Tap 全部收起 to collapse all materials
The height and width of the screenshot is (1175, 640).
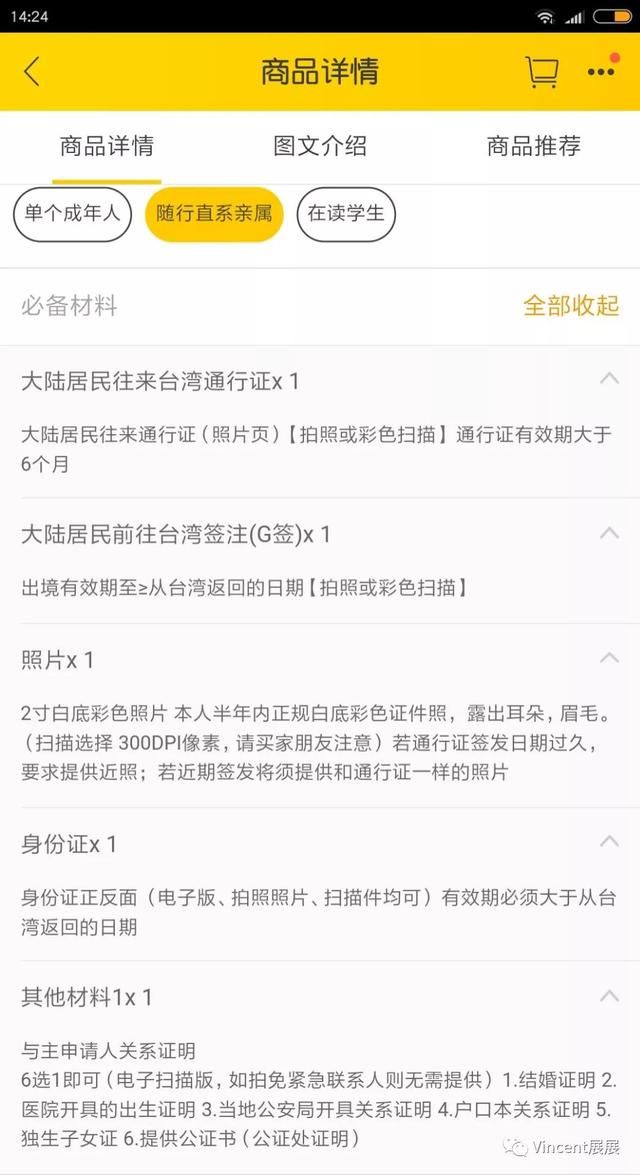[x=571, y=306]
